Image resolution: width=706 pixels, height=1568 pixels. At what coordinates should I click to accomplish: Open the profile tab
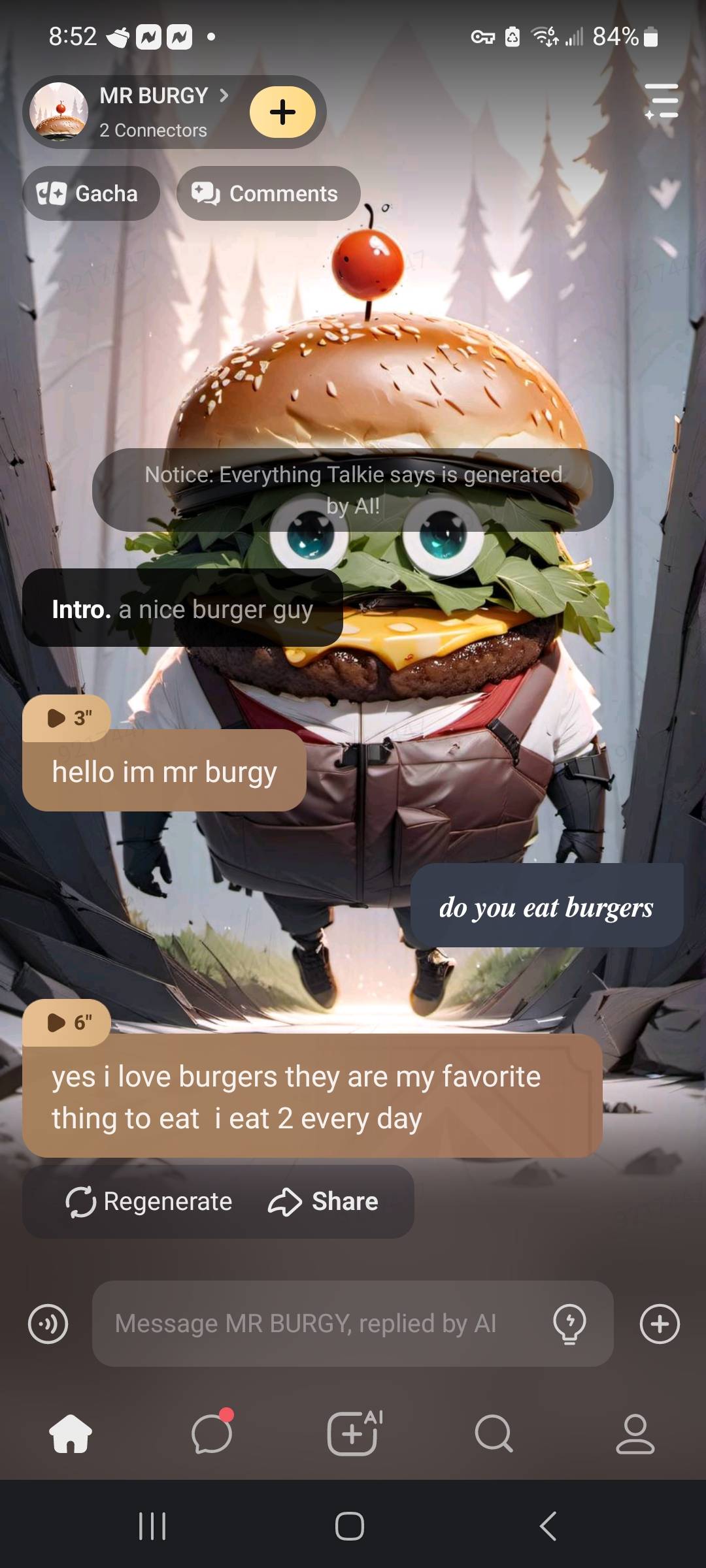click(635, 1433)
